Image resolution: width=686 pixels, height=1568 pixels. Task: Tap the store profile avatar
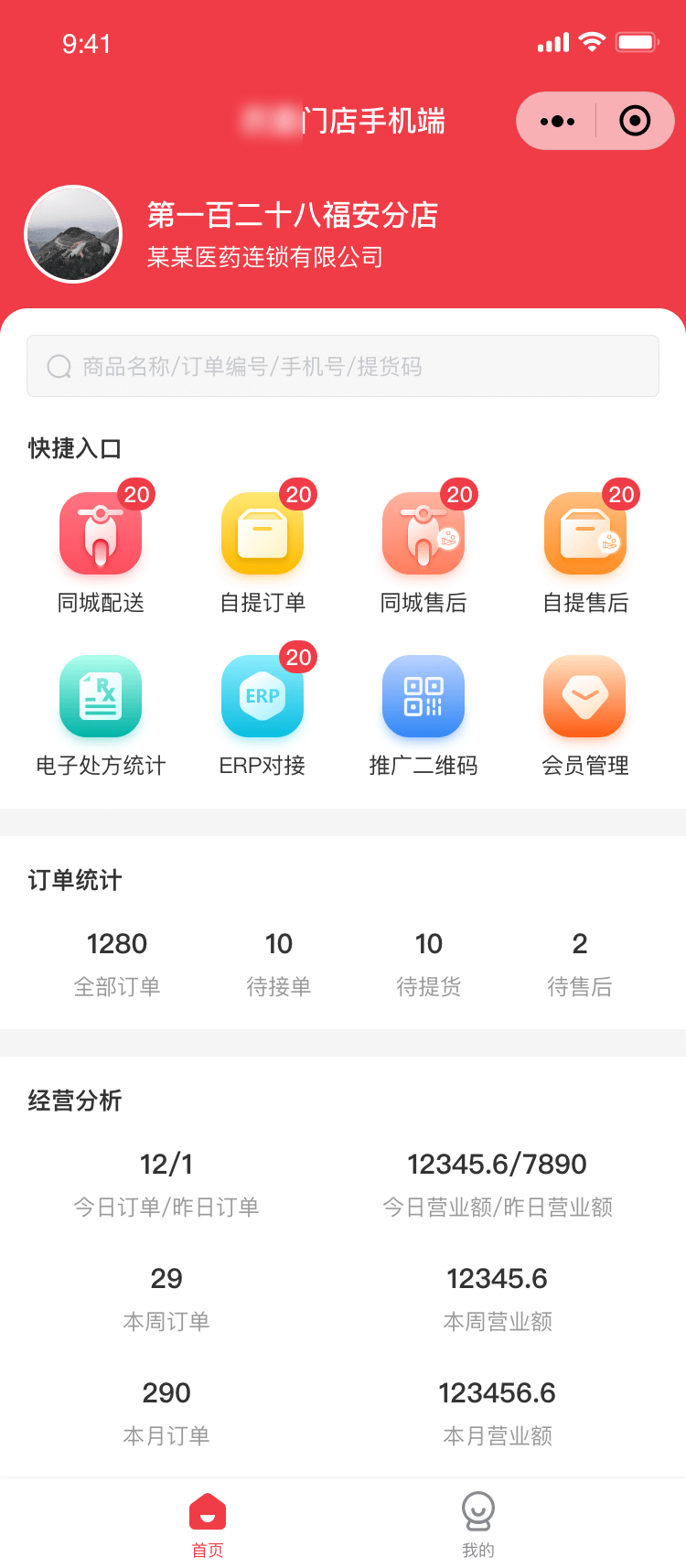point(73,234)
